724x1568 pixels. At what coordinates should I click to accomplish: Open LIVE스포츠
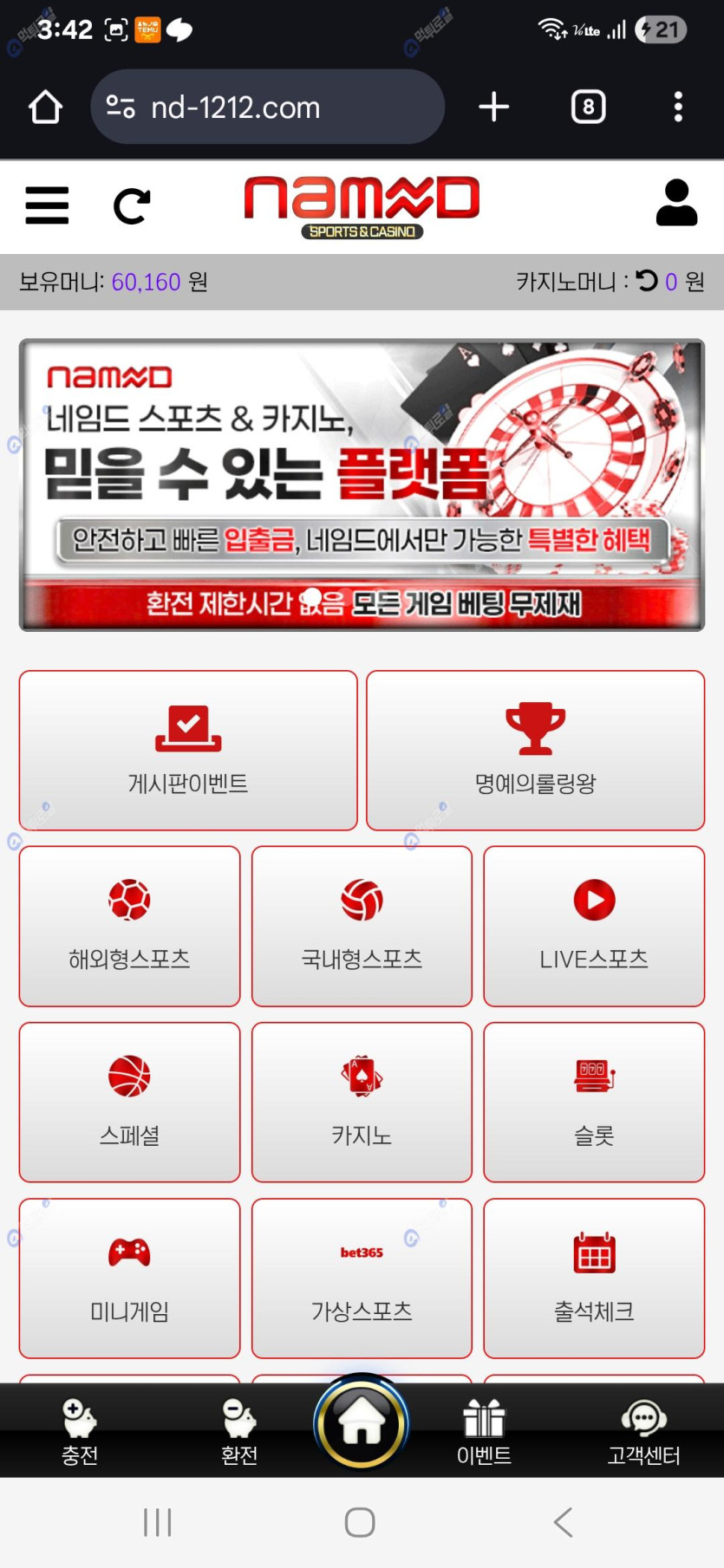tap(594, 926)
